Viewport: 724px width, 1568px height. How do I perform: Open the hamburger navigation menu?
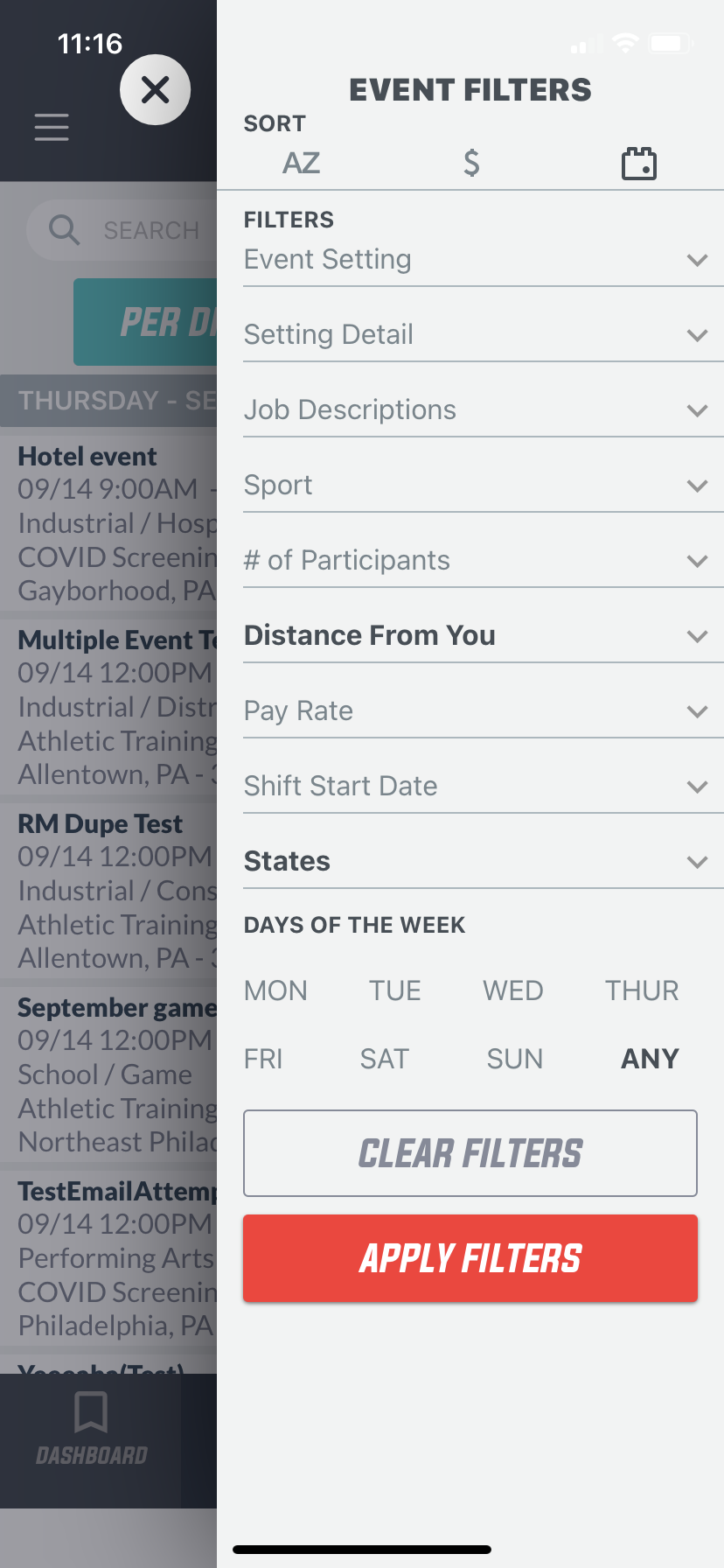[x=51, y=127]
